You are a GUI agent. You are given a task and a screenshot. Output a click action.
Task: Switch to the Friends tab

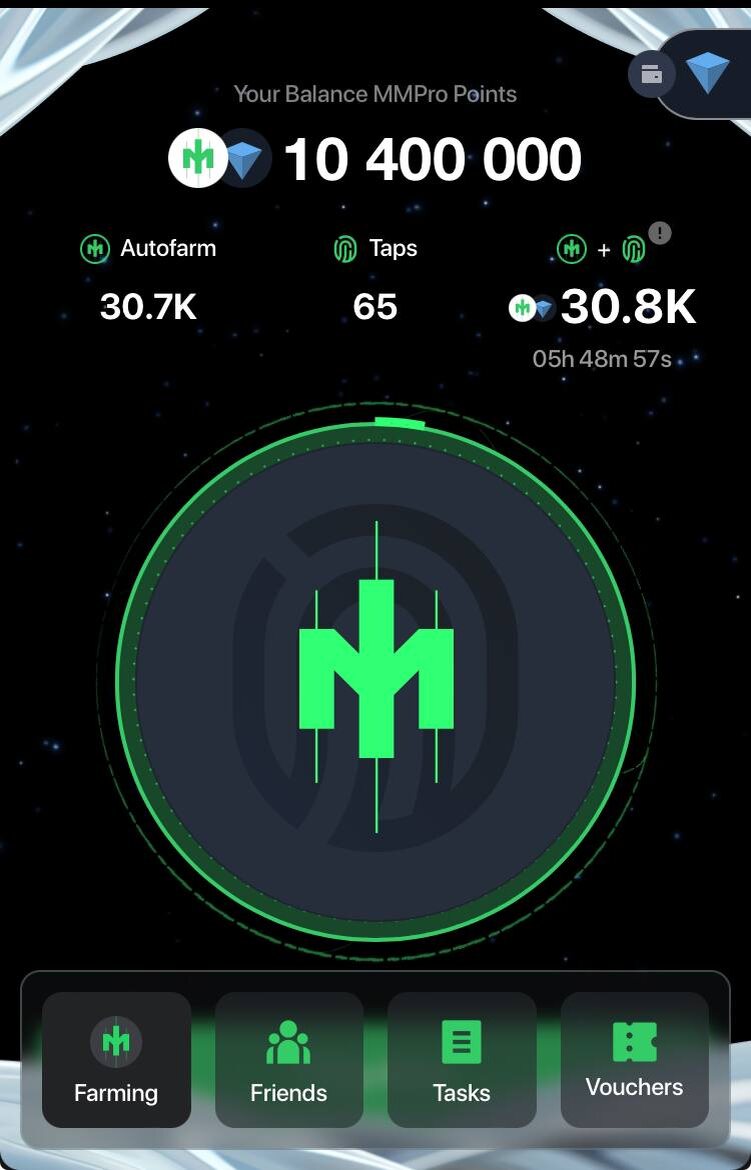tap(289, 1060)
